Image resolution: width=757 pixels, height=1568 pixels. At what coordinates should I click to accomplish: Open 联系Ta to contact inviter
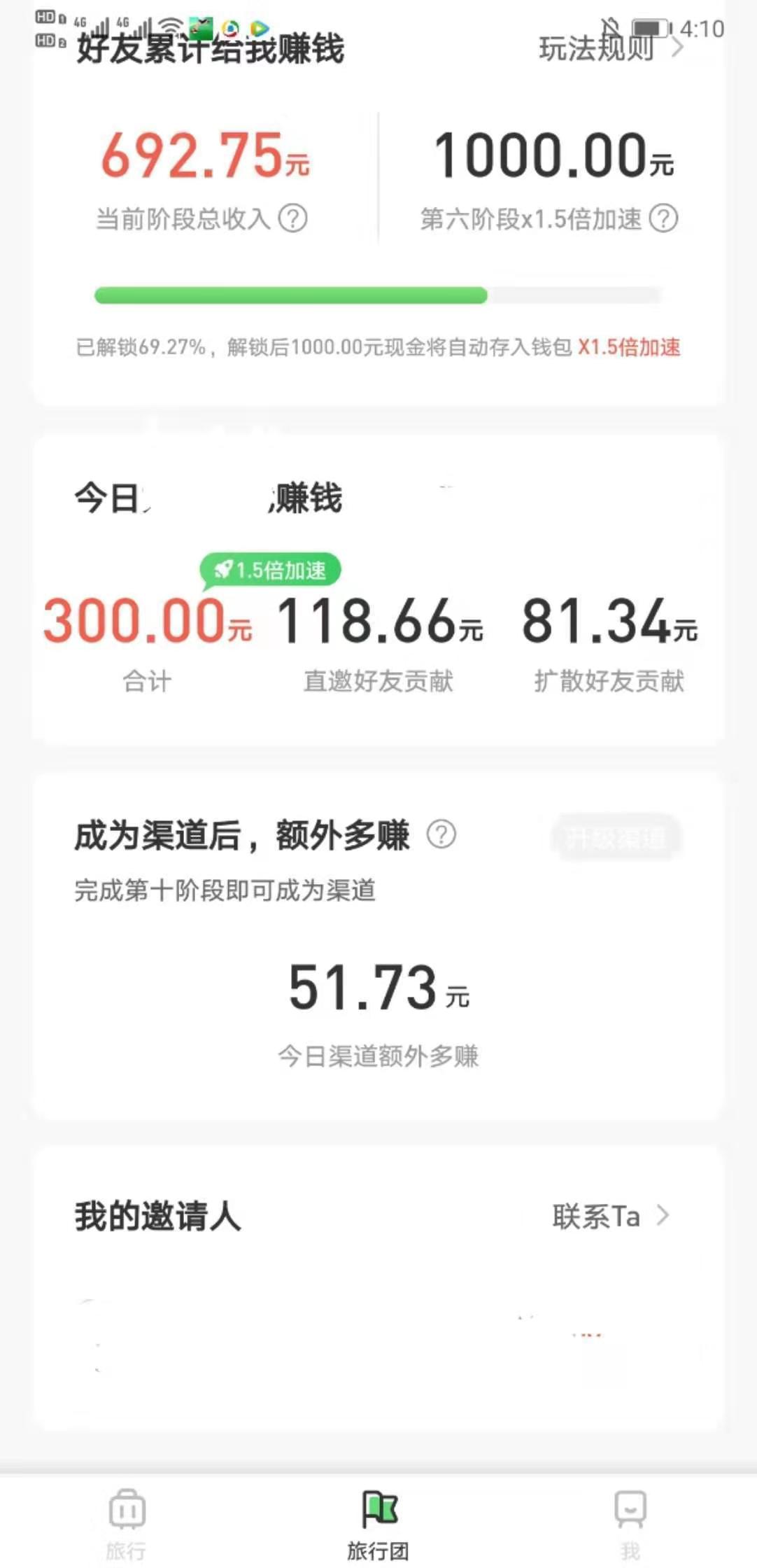coord(610,1217)
